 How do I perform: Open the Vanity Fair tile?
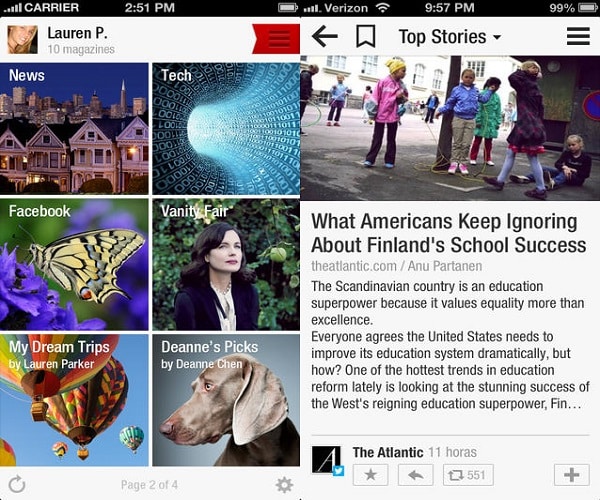click(226, 264)
